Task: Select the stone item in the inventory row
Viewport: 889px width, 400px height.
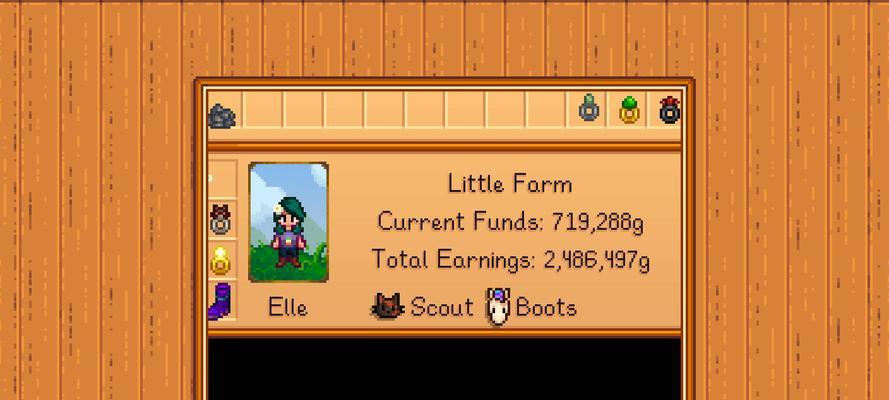Action: click(x=222, y=116)
